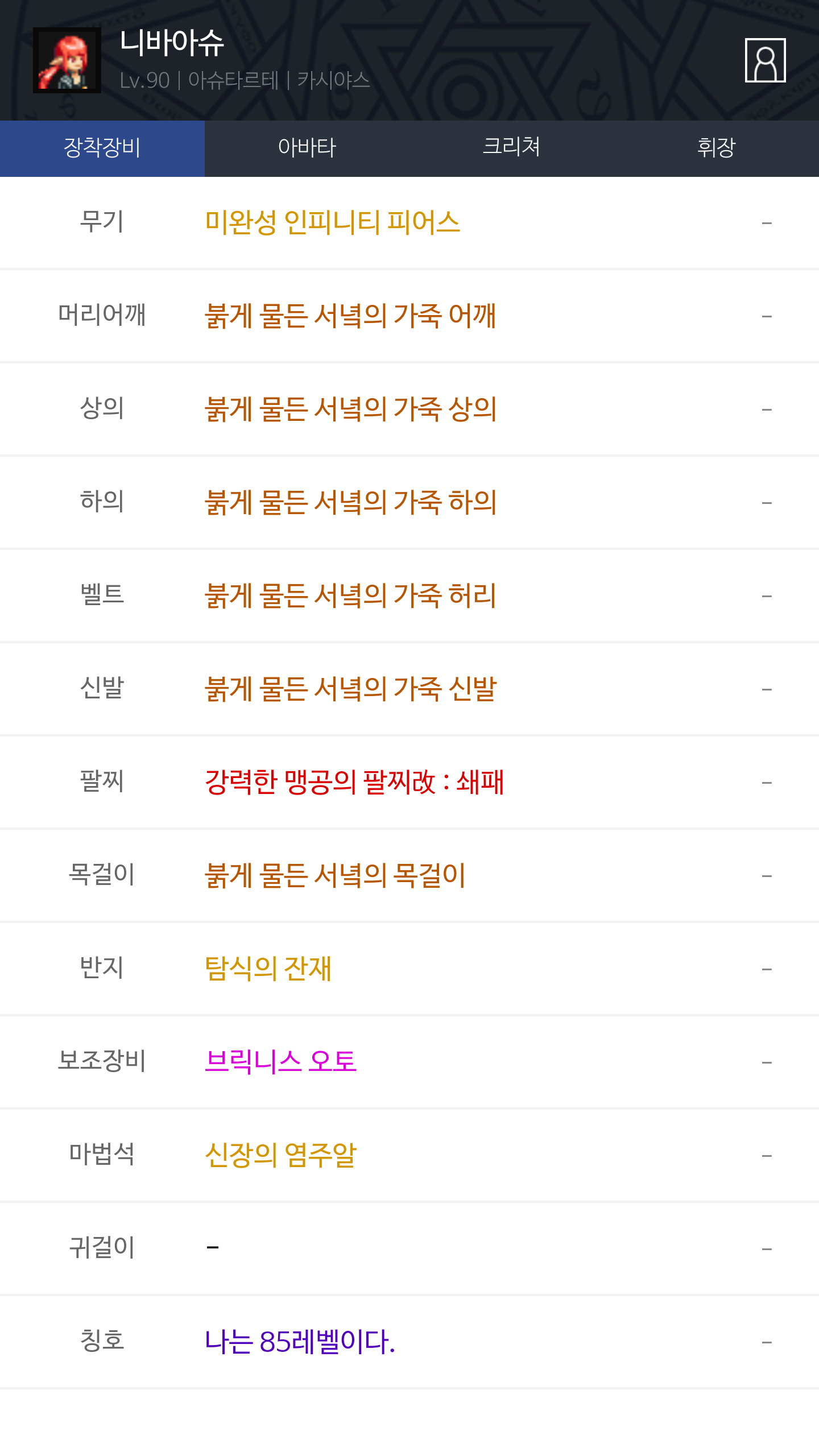Open ring item 탐식의 잔재
The width and height of the screenshot is (819, 1456).
click(x=268, y=969)
